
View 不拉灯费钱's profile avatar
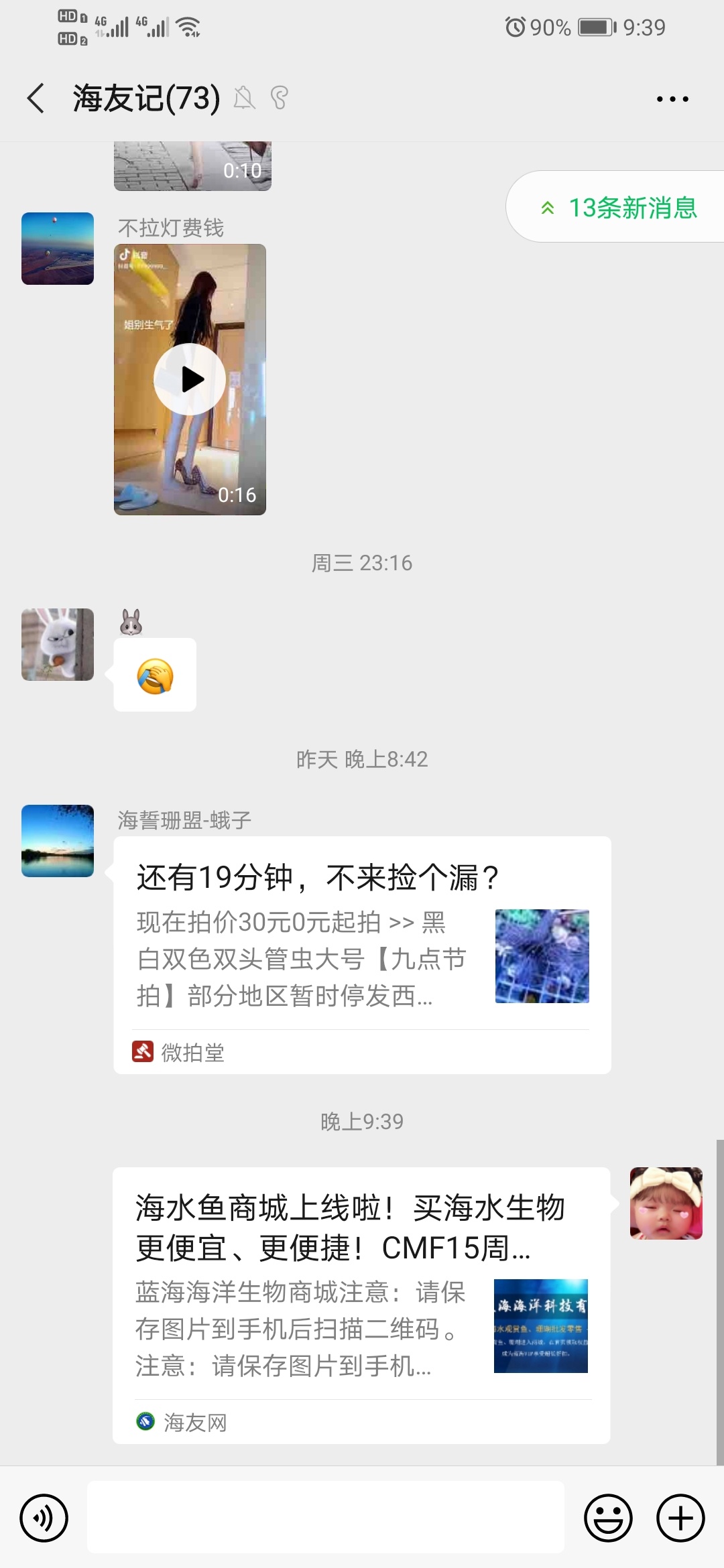(x=58, y=249)
